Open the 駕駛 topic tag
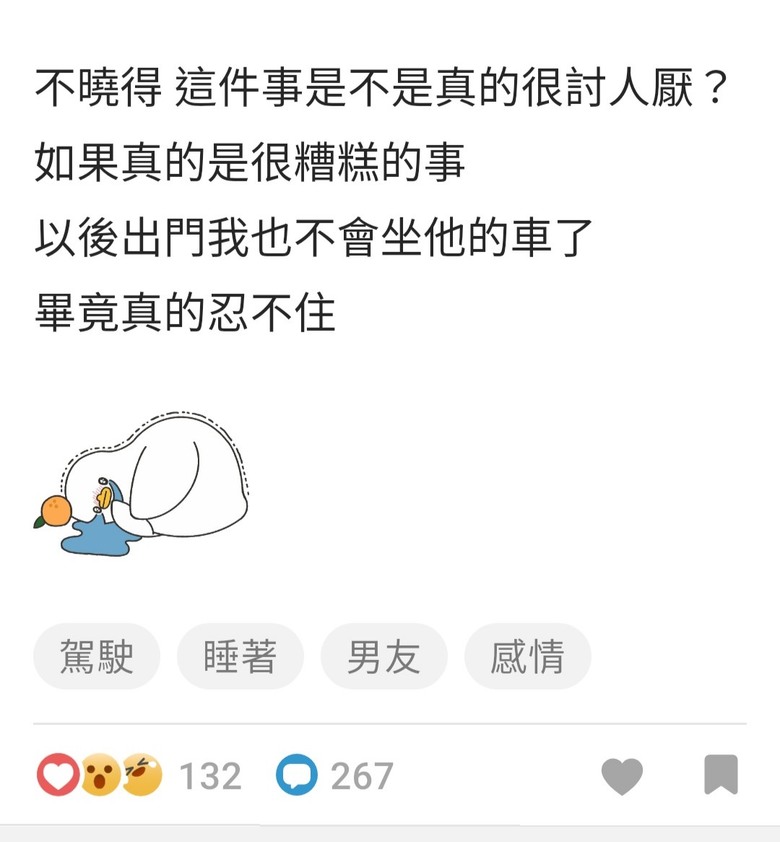Viewport: 780px width, 842px height. click(96, 657)
